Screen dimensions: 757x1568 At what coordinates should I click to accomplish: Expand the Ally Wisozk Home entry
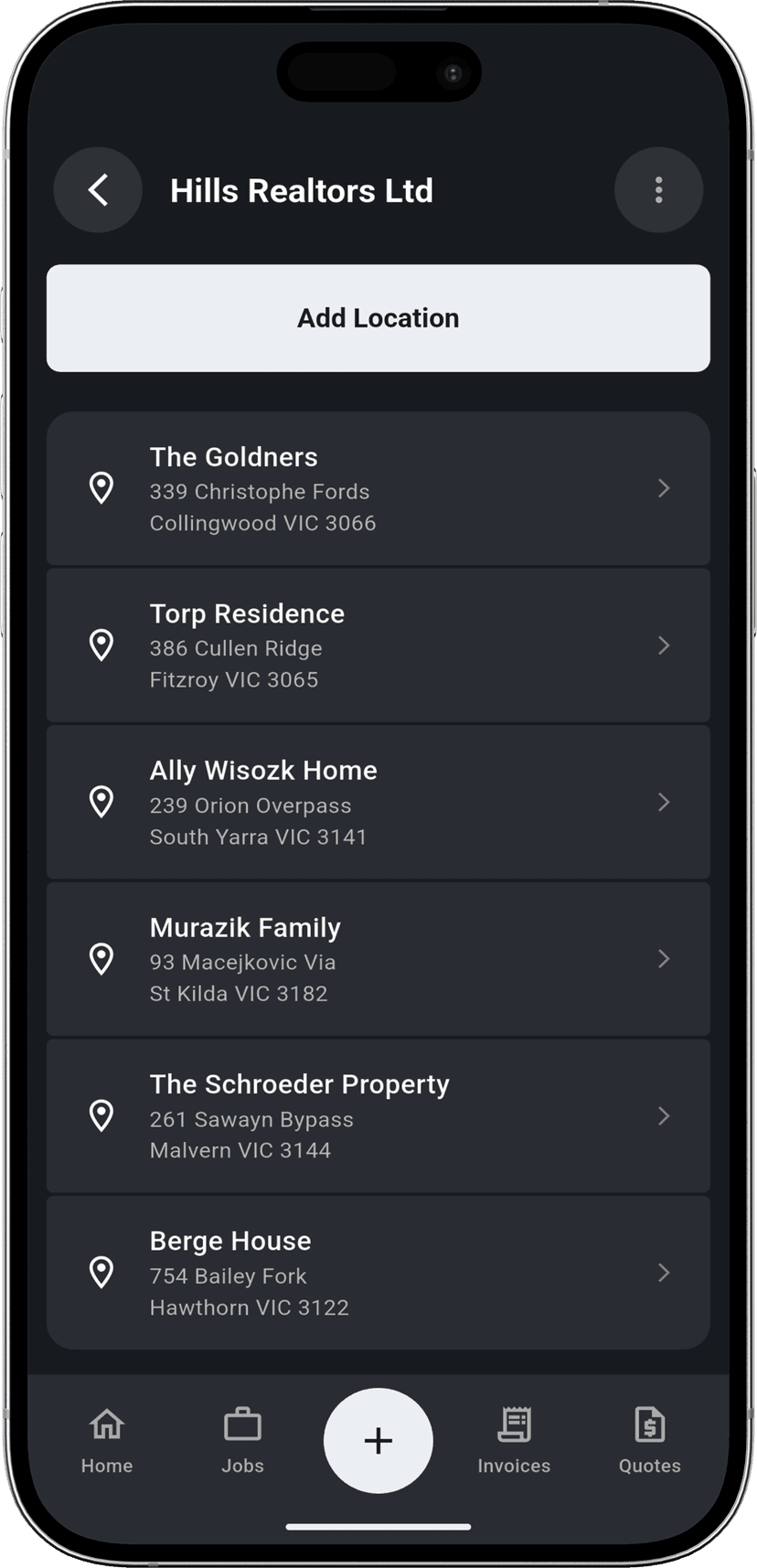665,802
